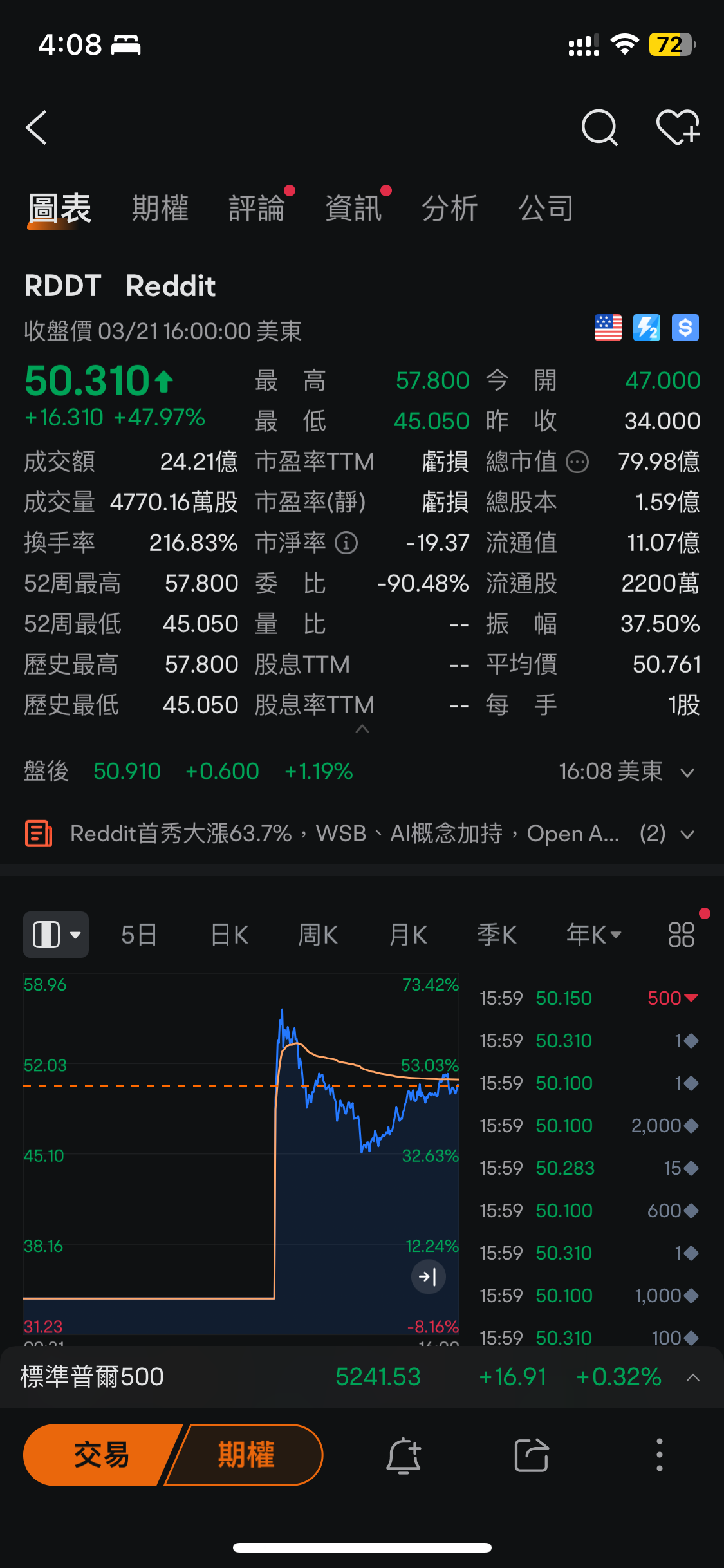Show info about 市淨率
724x1568 pixels.
346,543
